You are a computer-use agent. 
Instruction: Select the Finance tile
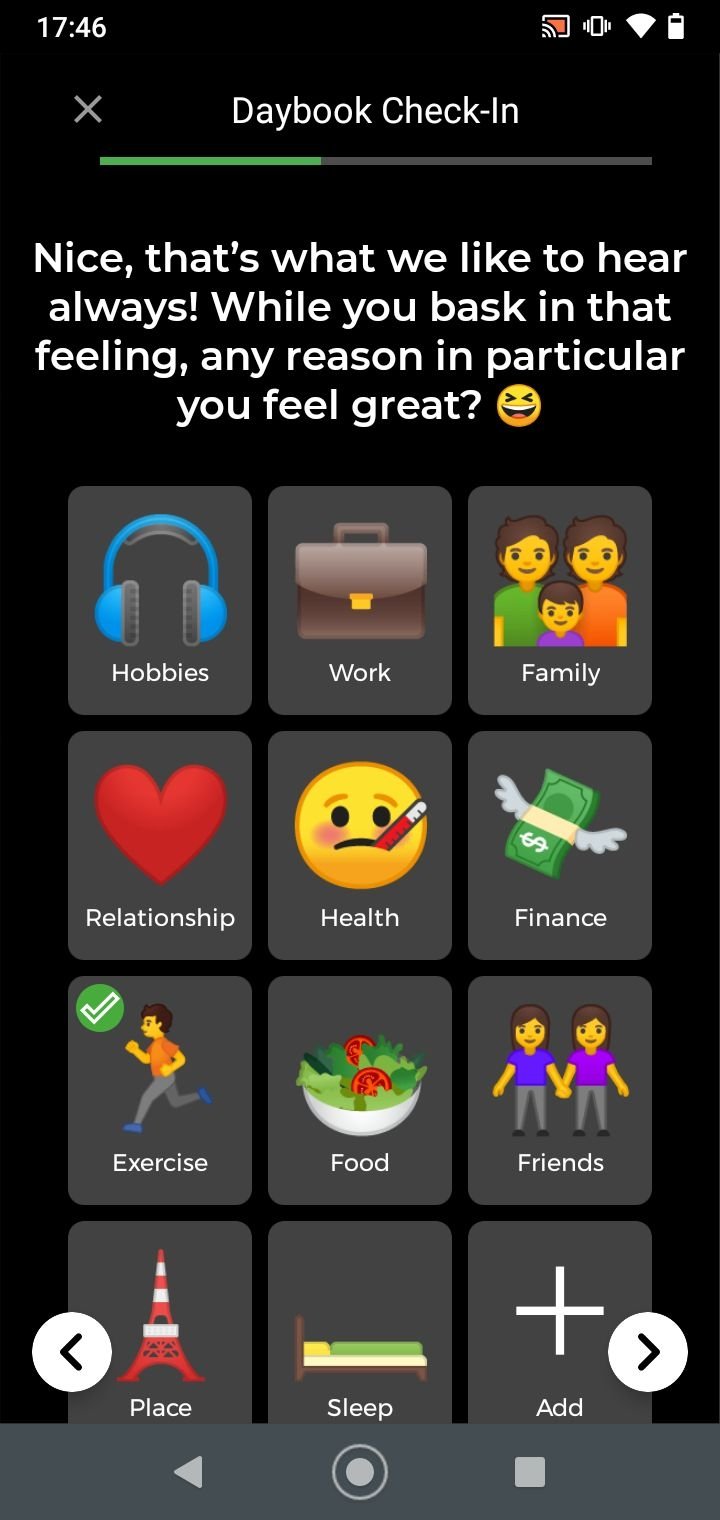[560, 845]
